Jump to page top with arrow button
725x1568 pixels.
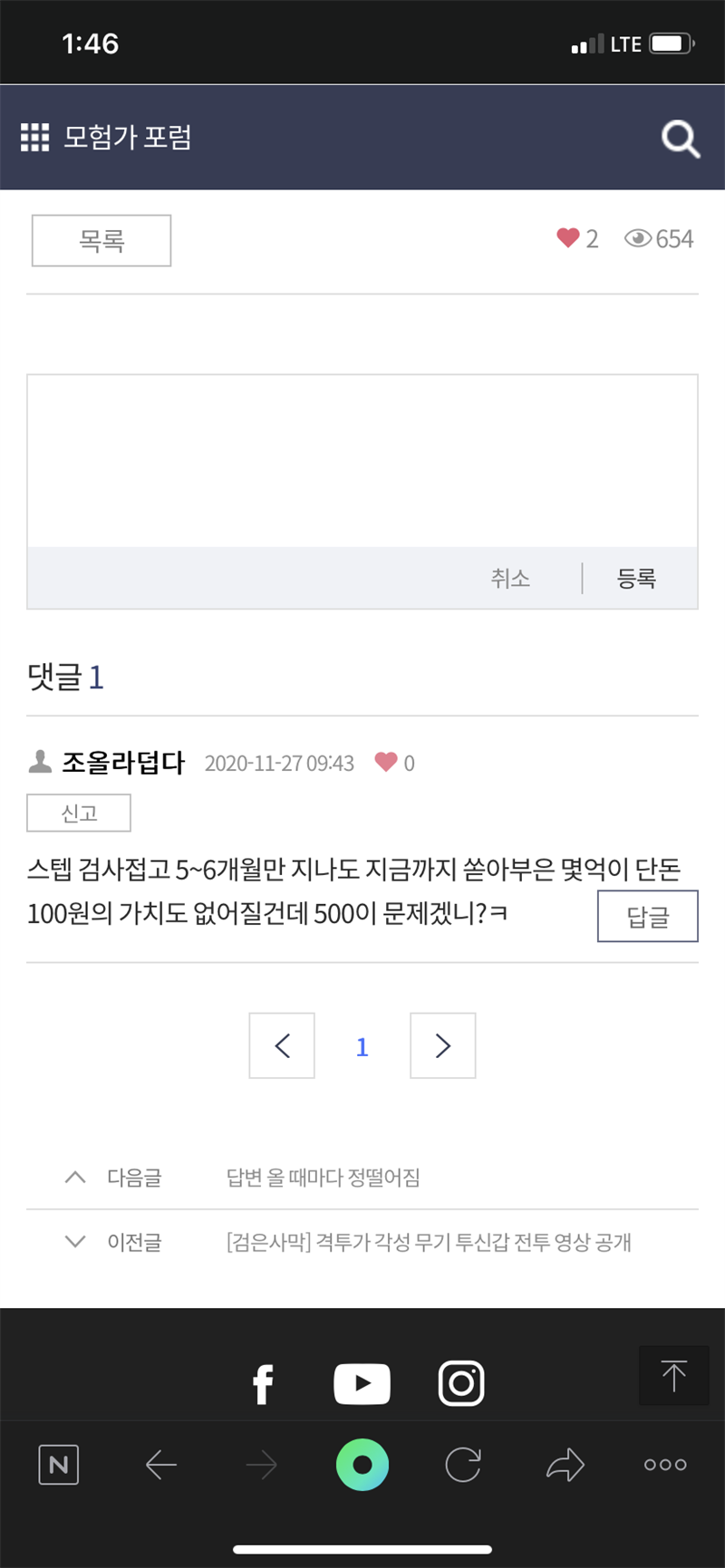pyautogui.click(x=674, y=1376)
